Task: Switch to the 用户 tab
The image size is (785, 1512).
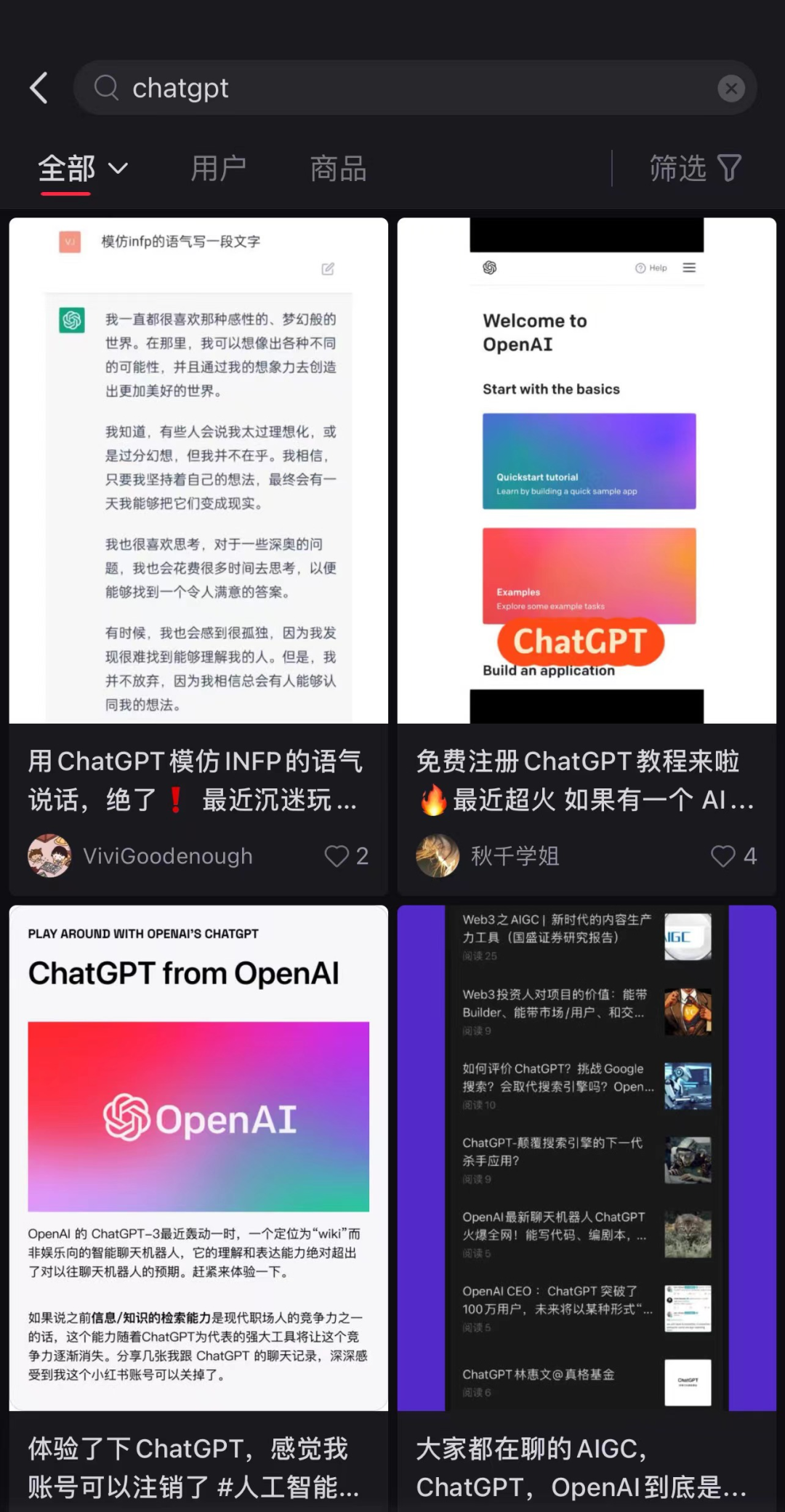Action: (x=218, y=169)
